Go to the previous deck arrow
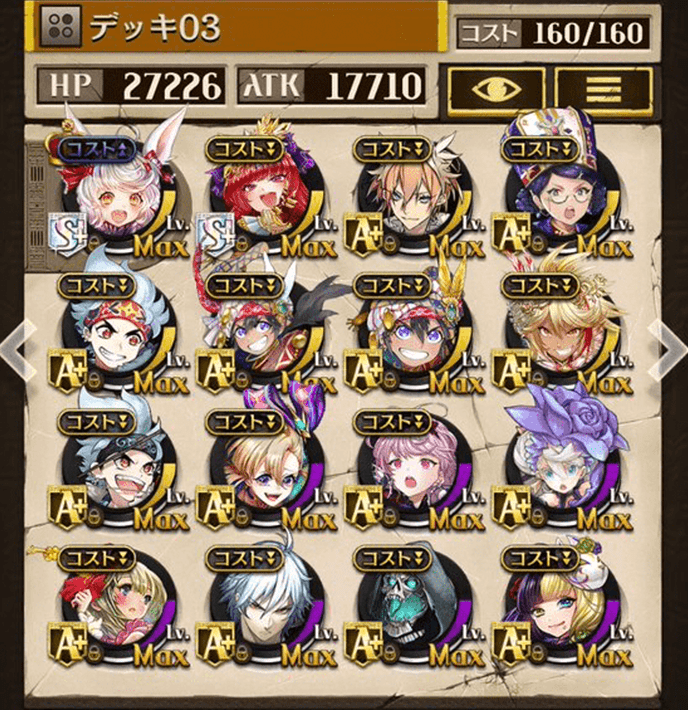Screen dimensions: 688x710 click(x=14, y=350)
